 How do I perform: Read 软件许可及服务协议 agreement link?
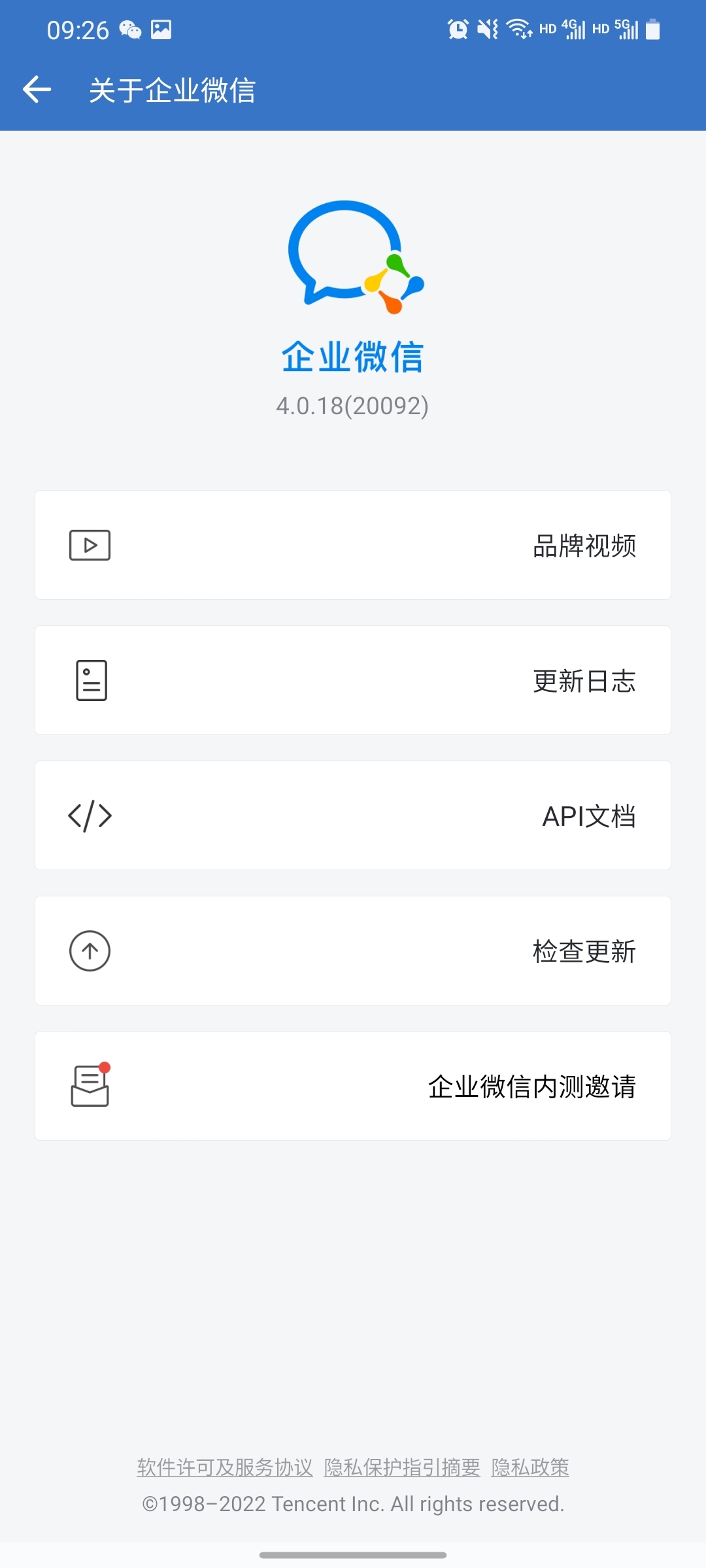coord(225,1467)
